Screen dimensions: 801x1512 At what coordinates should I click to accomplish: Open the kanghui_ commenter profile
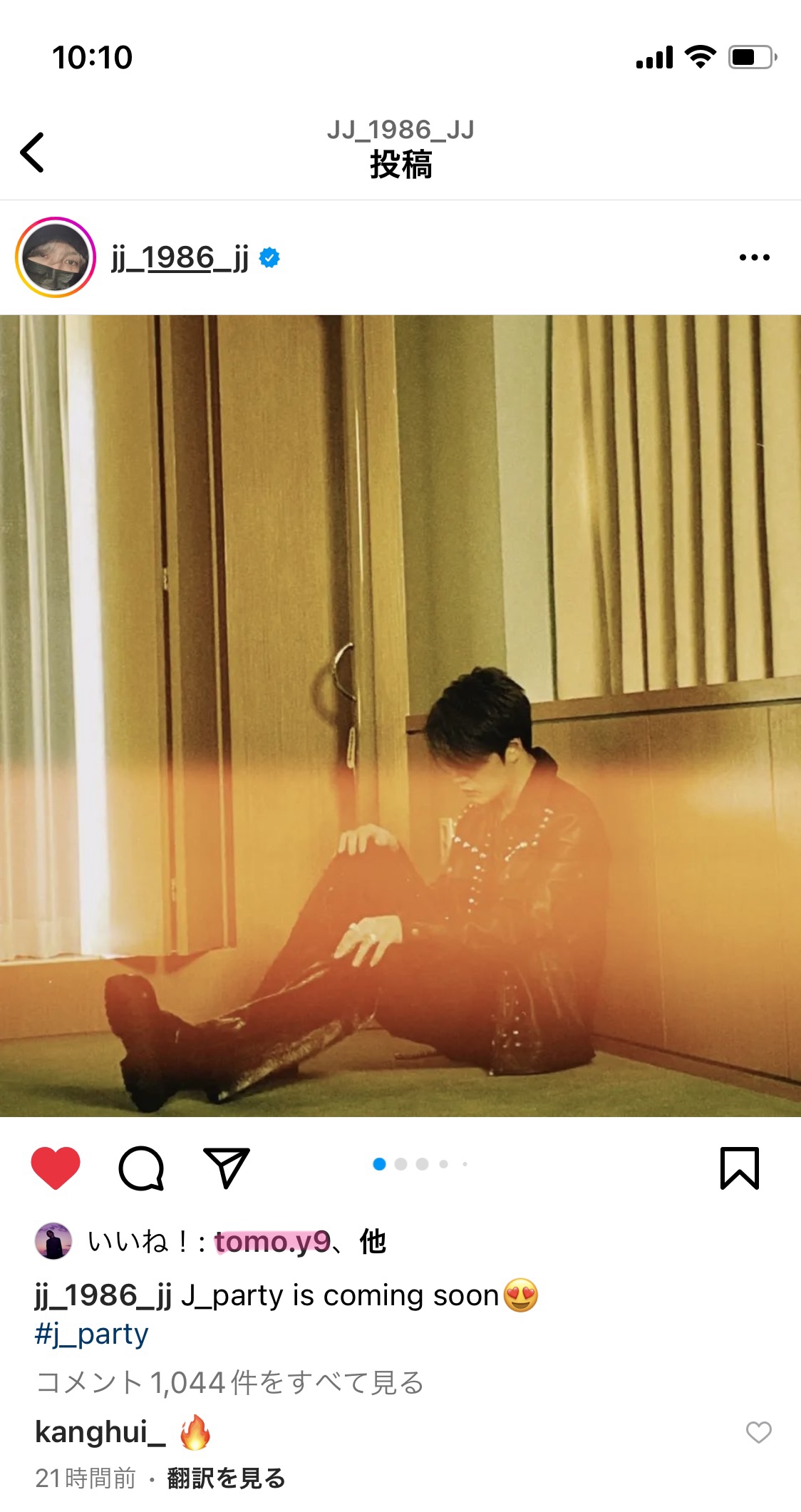tap(100, 1431)
